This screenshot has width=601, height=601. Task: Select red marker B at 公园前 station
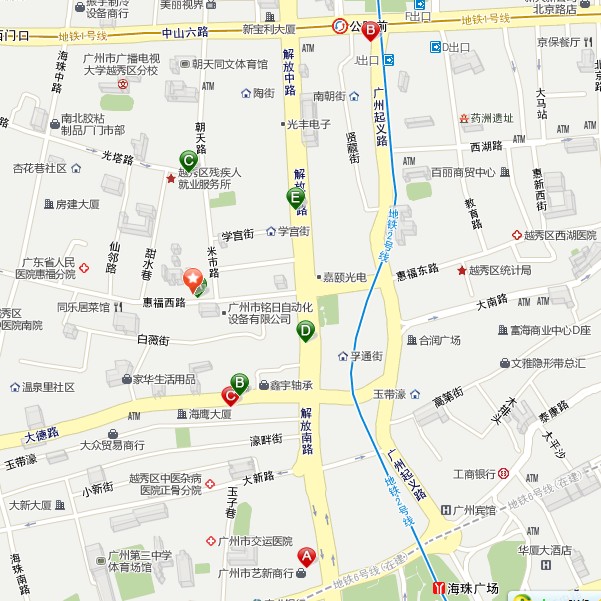pyautogui.click(x=371, y=30)
